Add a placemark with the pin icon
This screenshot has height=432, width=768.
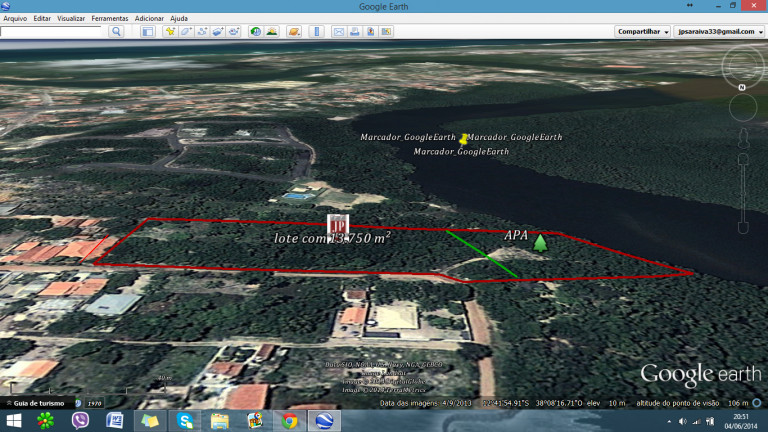[x=170, y=32]
